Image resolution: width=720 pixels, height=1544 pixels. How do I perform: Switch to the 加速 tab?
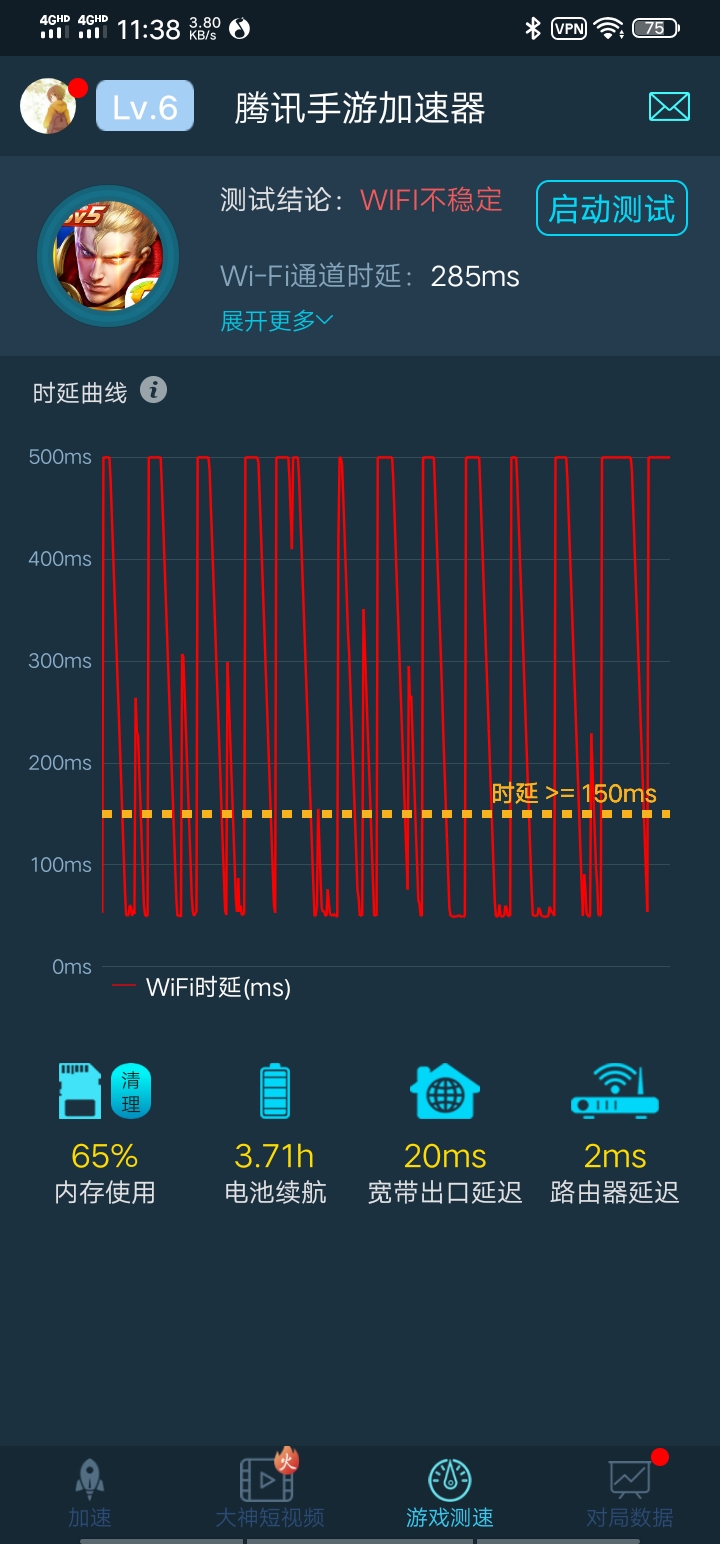pos(90,1494)
